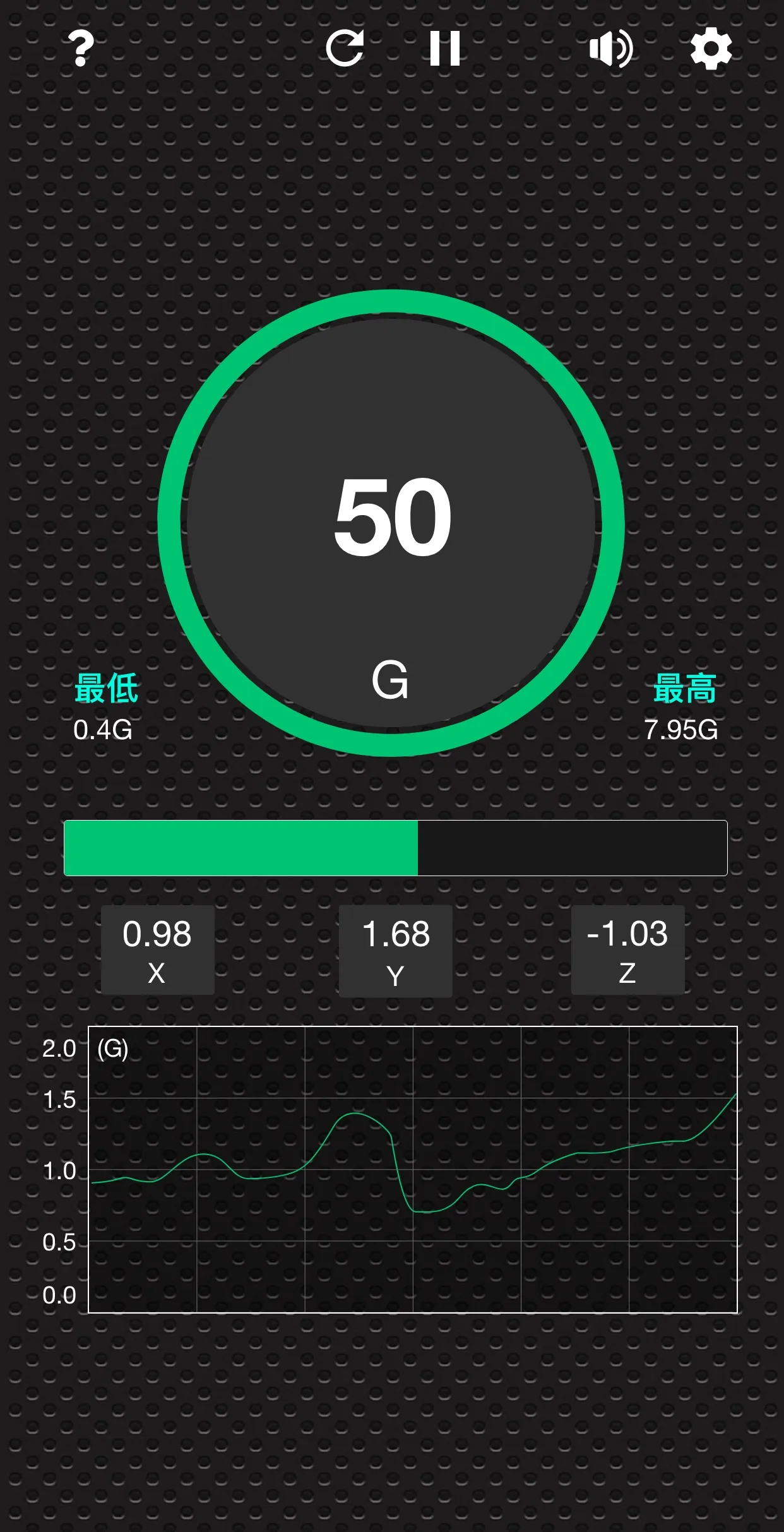Image resolution: width=784 pixels, height=1532 pixels.
Task: Open the help question mark
Action: pos(81,49)
